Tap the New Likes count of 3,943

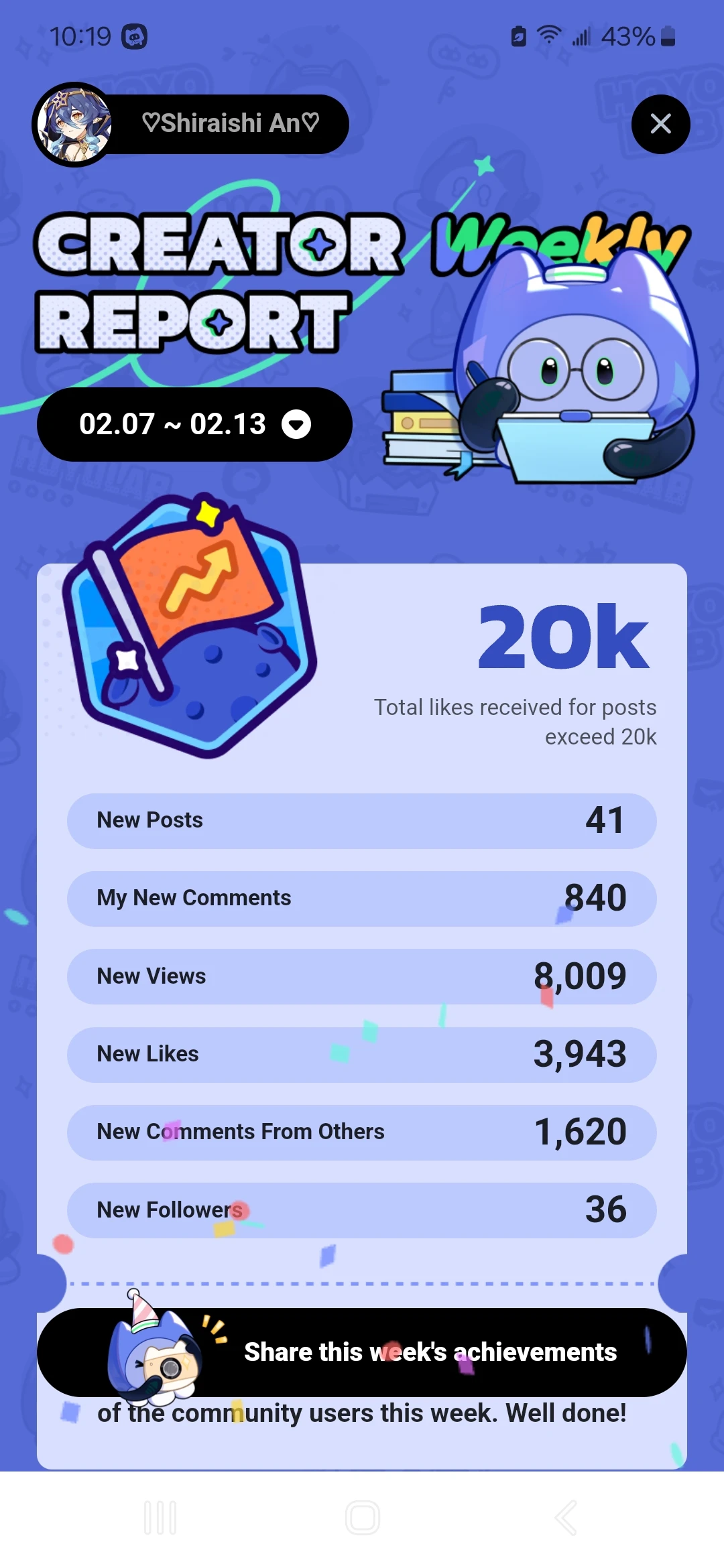coord(581,1053)
